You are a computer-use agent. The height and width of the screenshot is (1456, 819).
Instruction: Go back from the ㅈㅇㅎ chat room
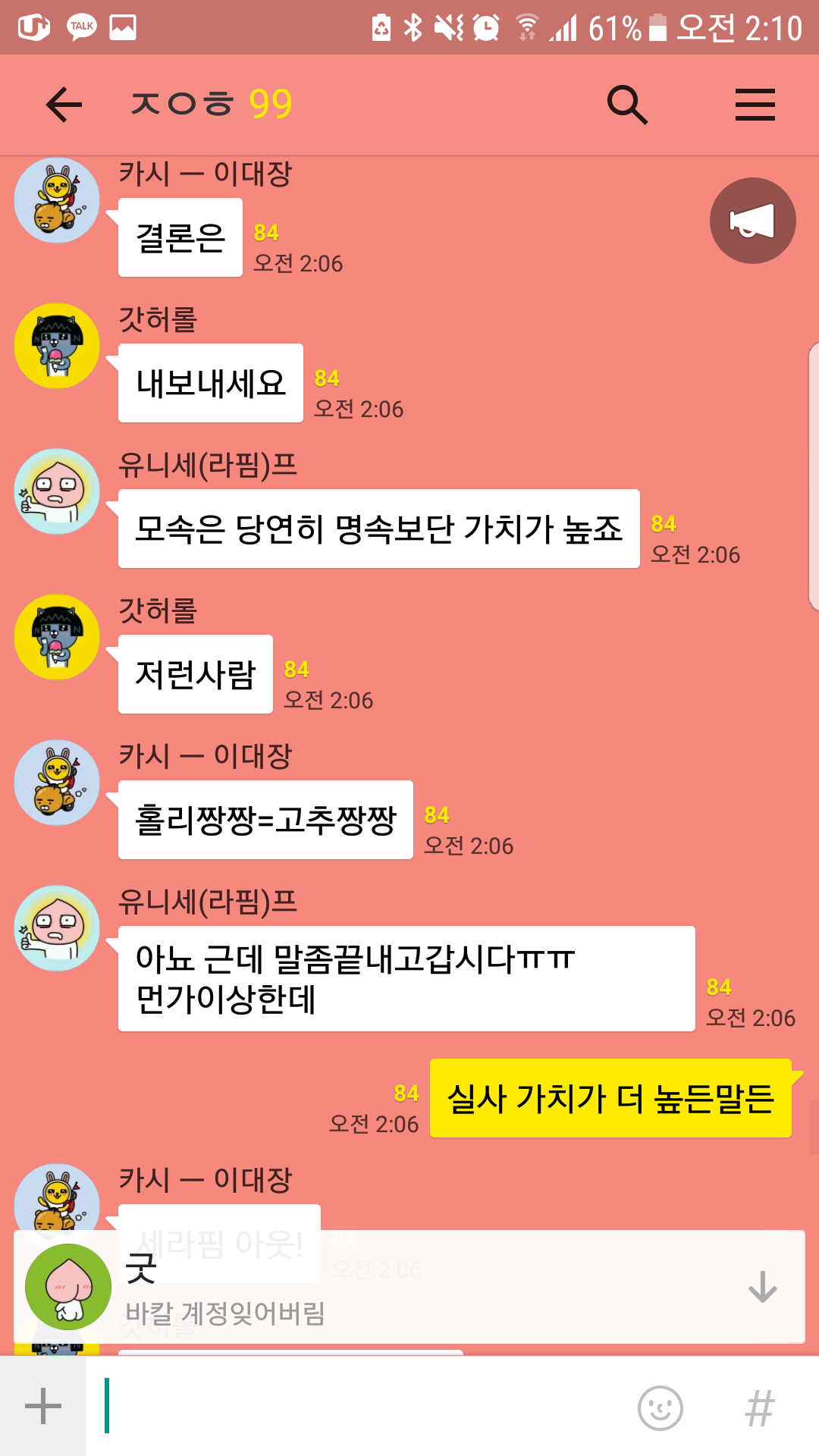pos(64,104)
